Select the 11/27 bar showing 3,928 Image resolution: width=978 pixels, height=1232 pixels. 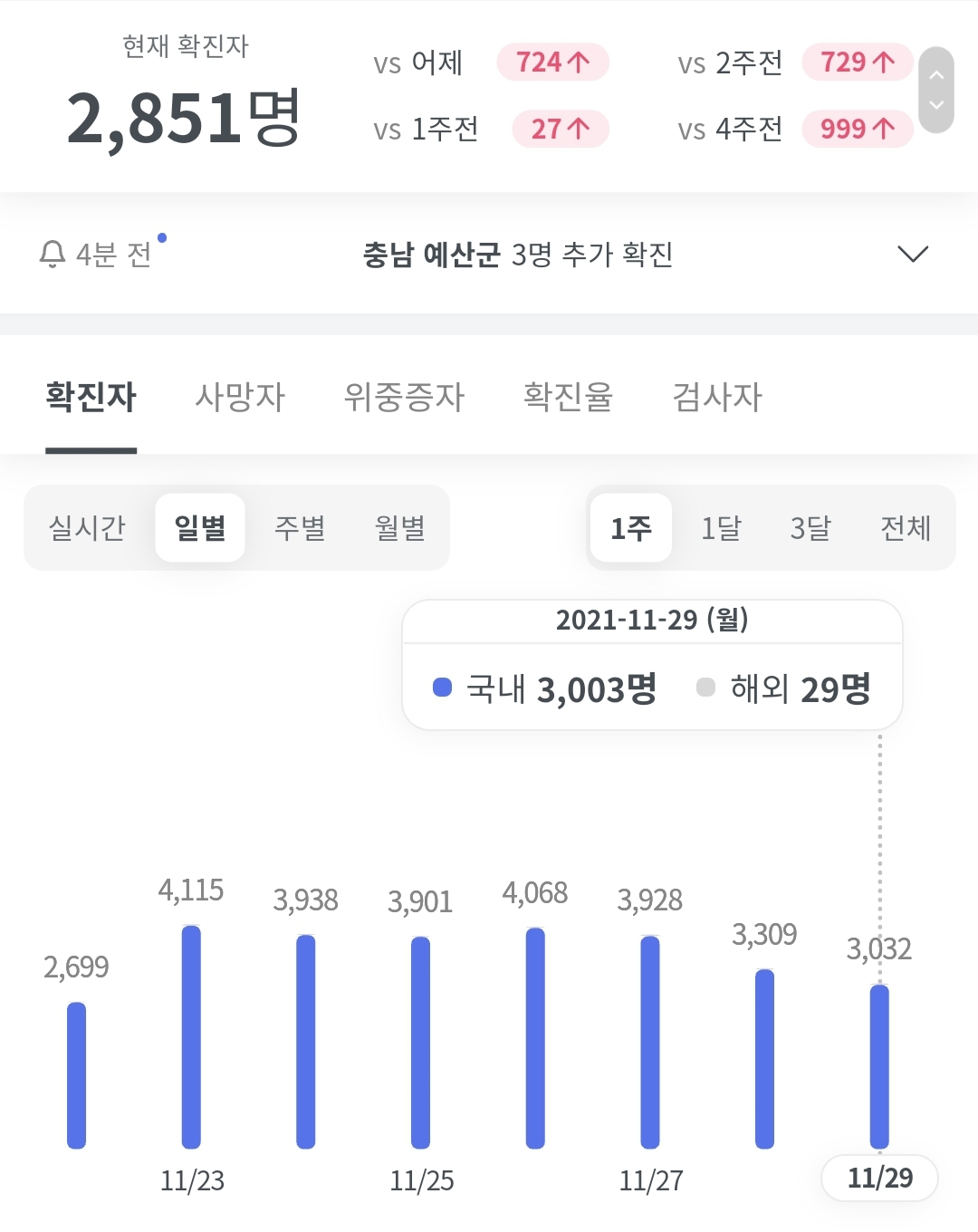point(650,1042)
